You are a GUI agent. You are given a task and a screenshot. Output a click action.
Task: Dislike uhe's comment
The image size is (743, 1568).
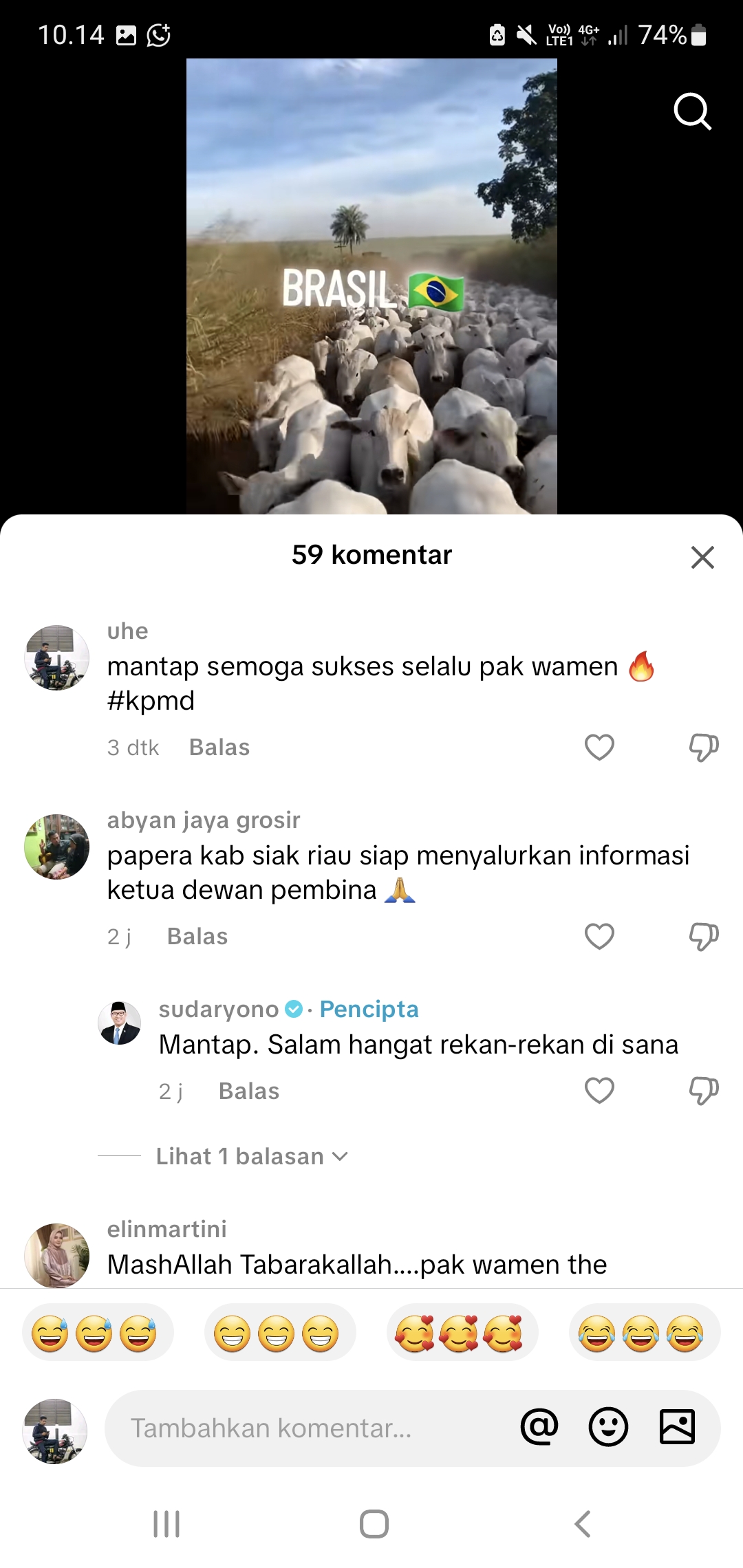pyautogui.click(x=704, y=748)
